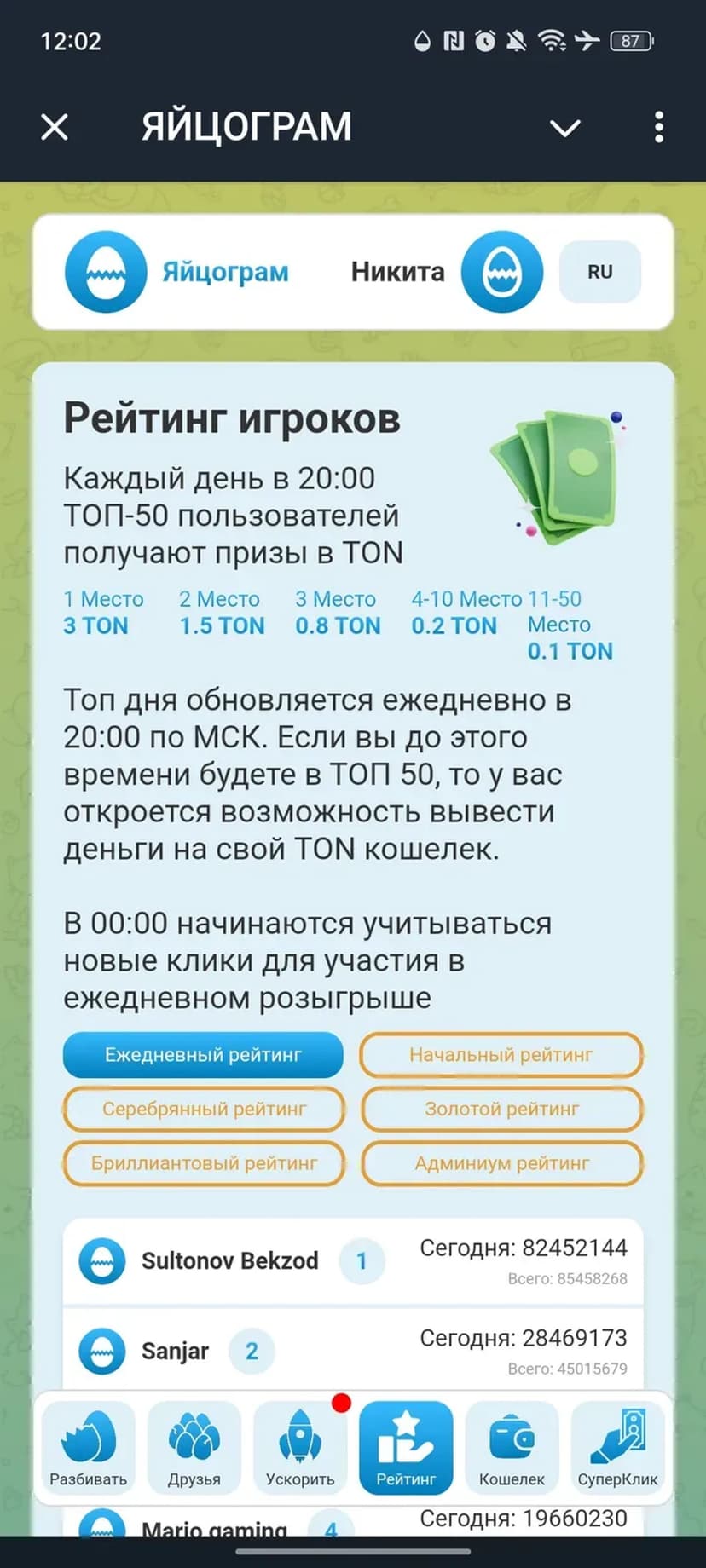Go to the Разбивать tab

click(88, 1448)
